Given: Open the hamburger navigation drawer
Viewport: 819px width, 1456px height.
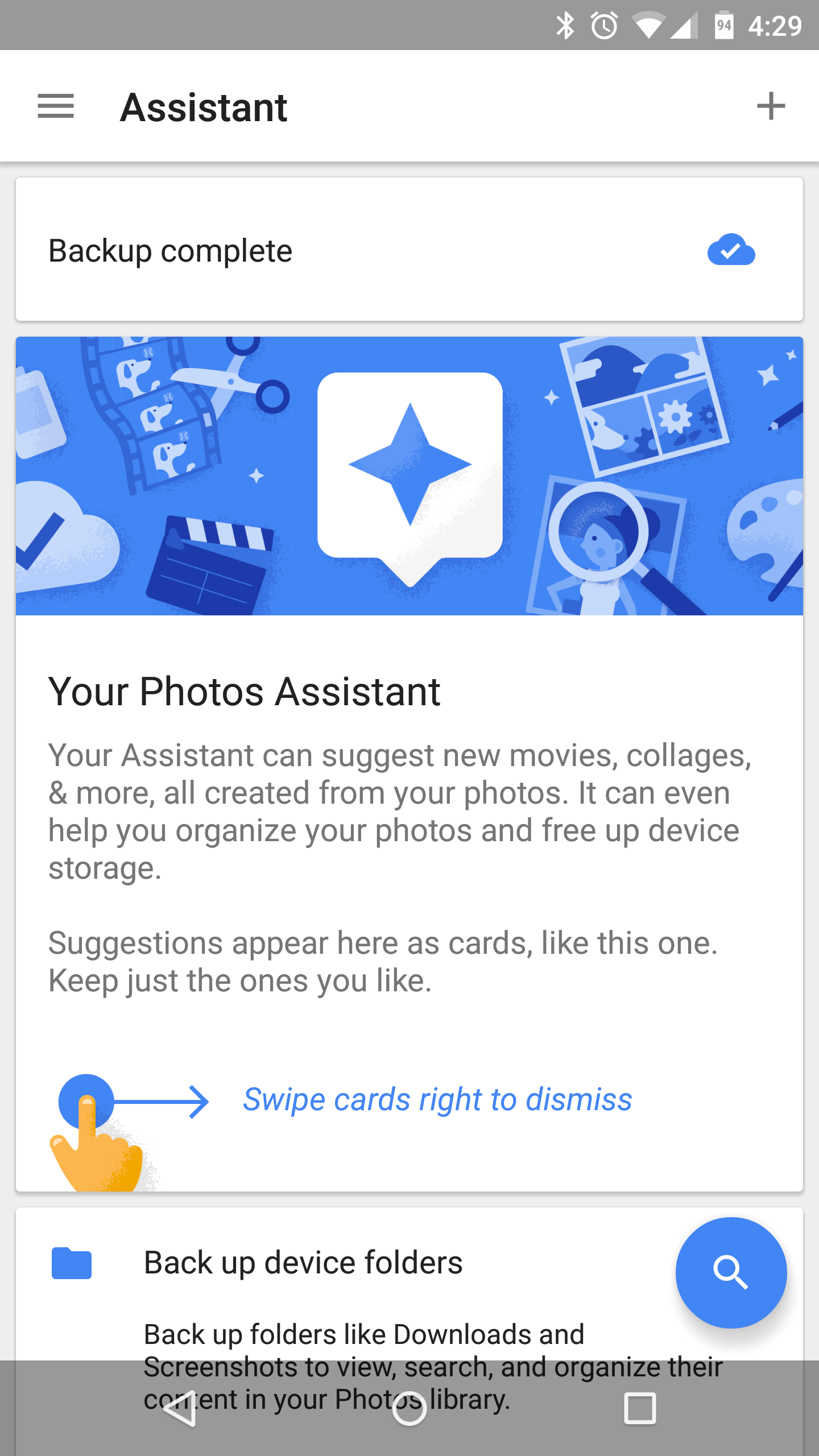Looking at the screenshot, I should click(56, 106).
